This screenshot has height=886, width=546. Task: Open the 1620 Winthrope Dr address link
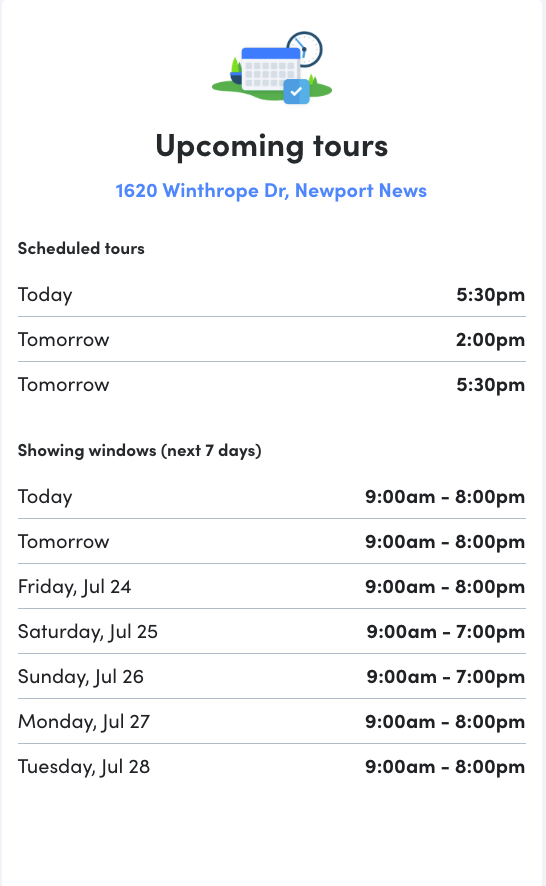[271, 191]
